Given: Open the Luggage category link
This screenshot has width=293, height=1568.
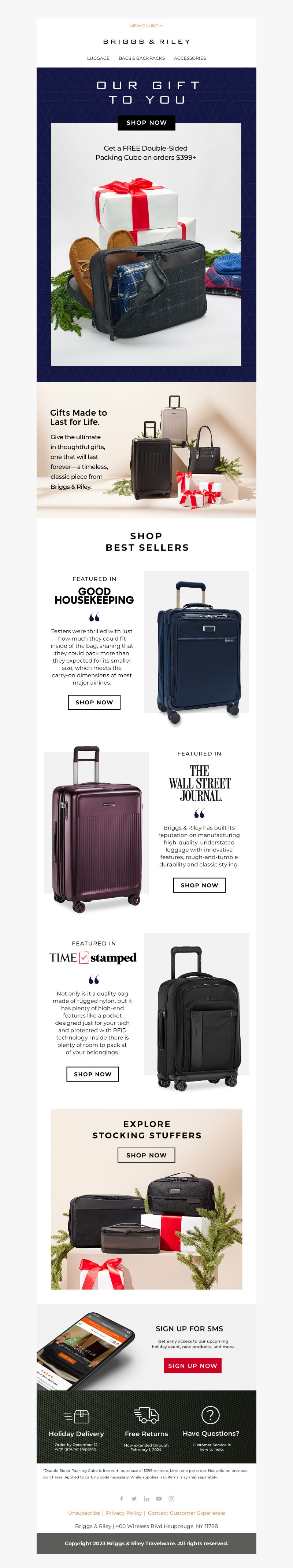Looking at the screenshot, I should tap(98, 58).
